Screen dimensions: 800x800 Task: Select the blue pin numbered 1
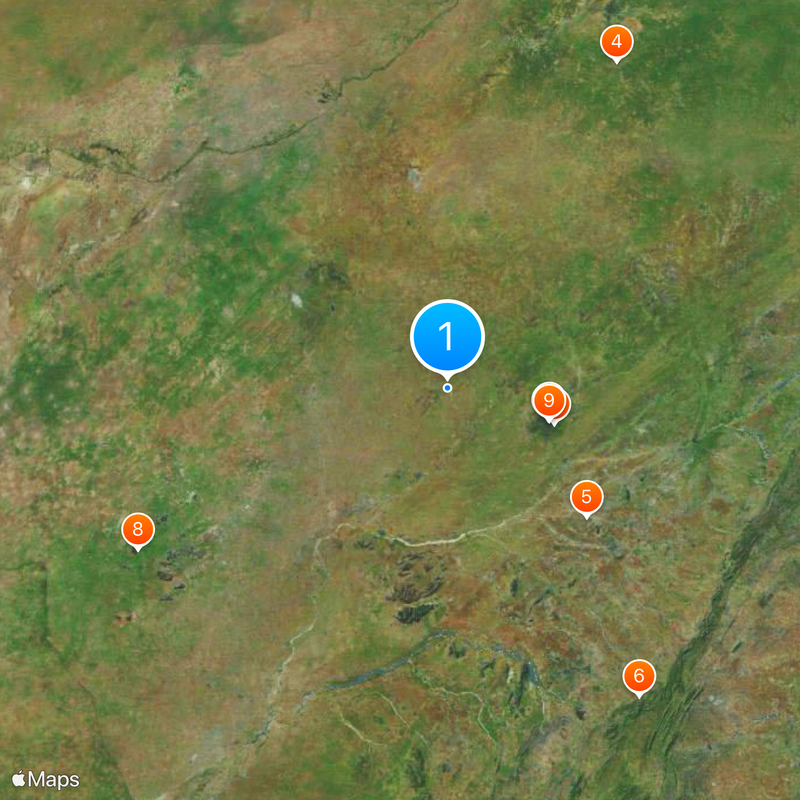(447, 338)
